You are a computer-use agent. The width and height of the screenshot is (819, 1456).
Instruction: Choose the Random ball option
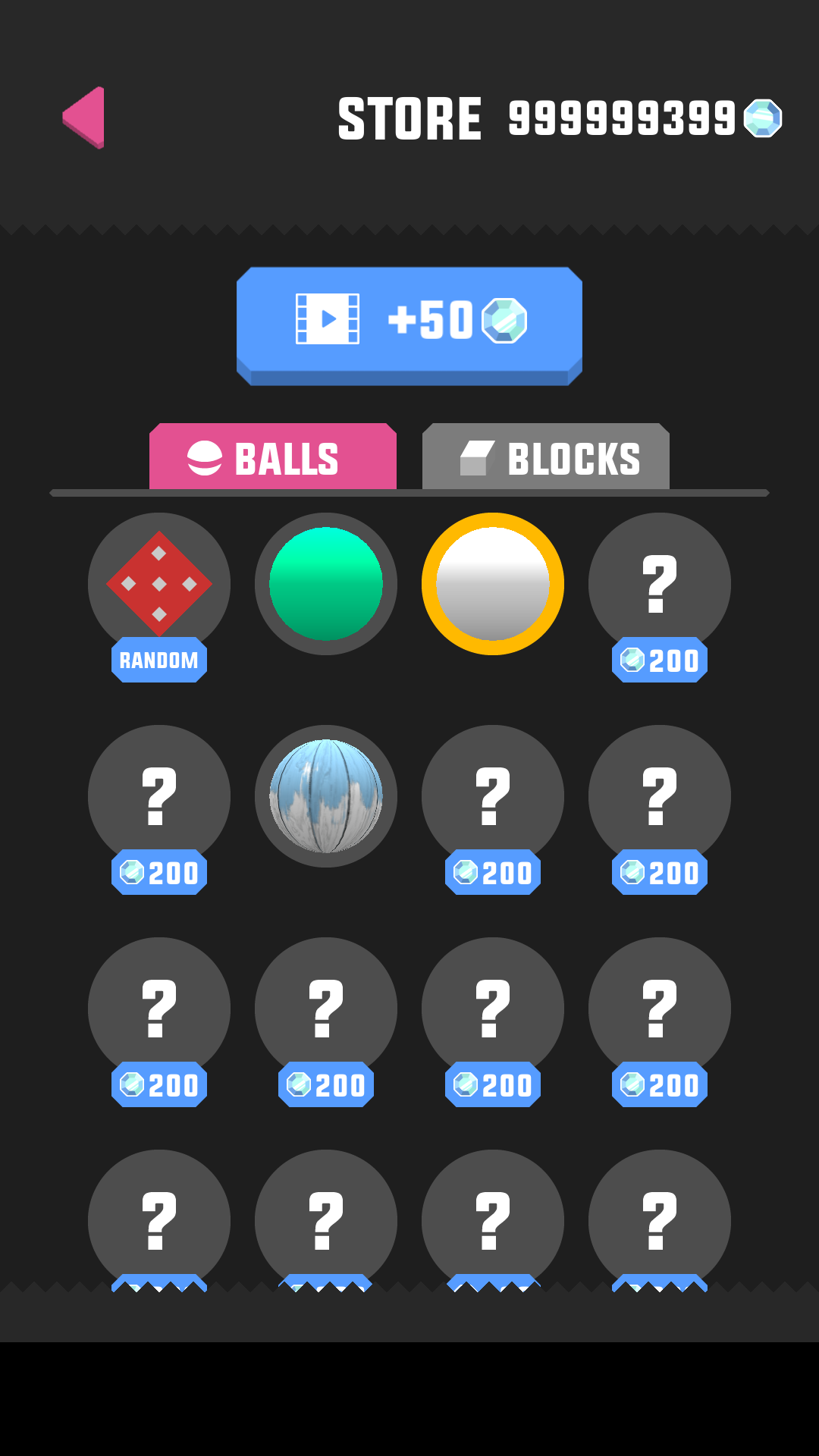click(x=159, y=585)
